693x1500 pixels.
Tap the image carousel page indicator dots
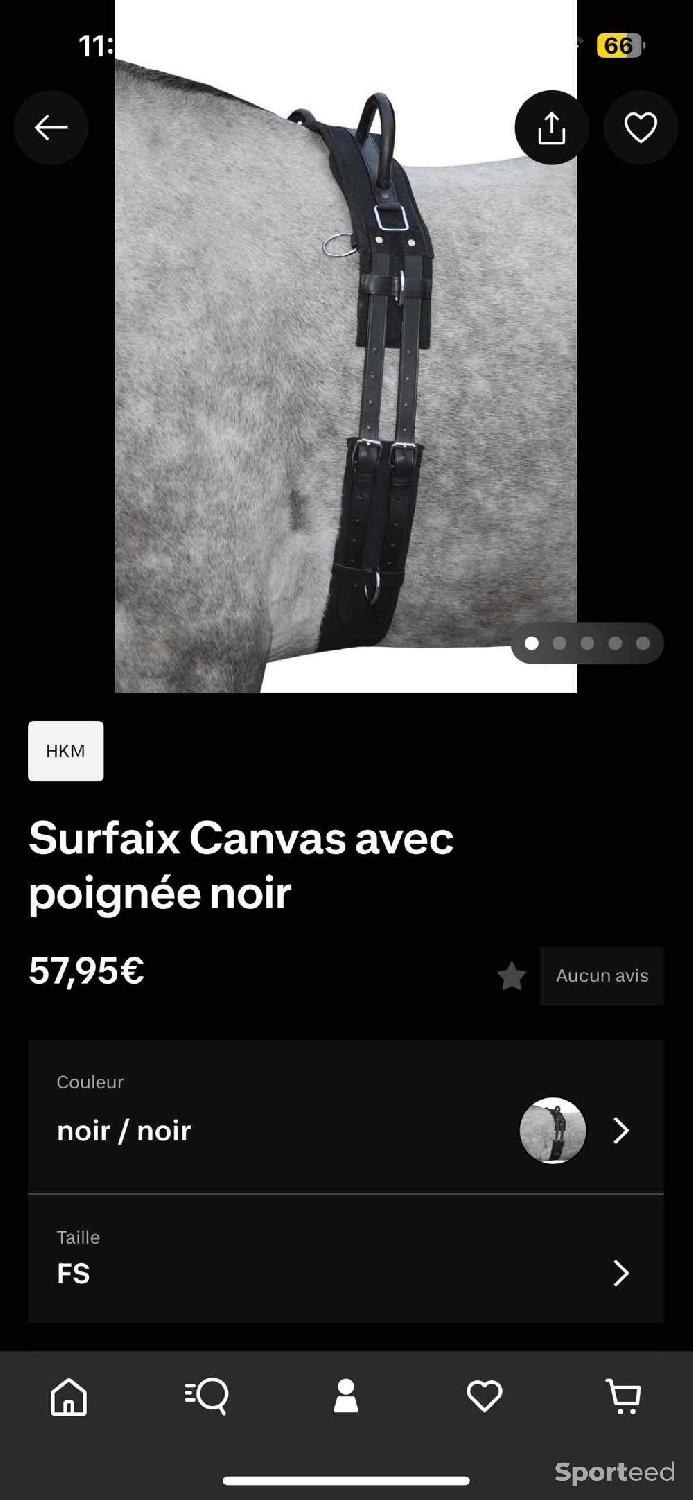(x=587, y=643)
